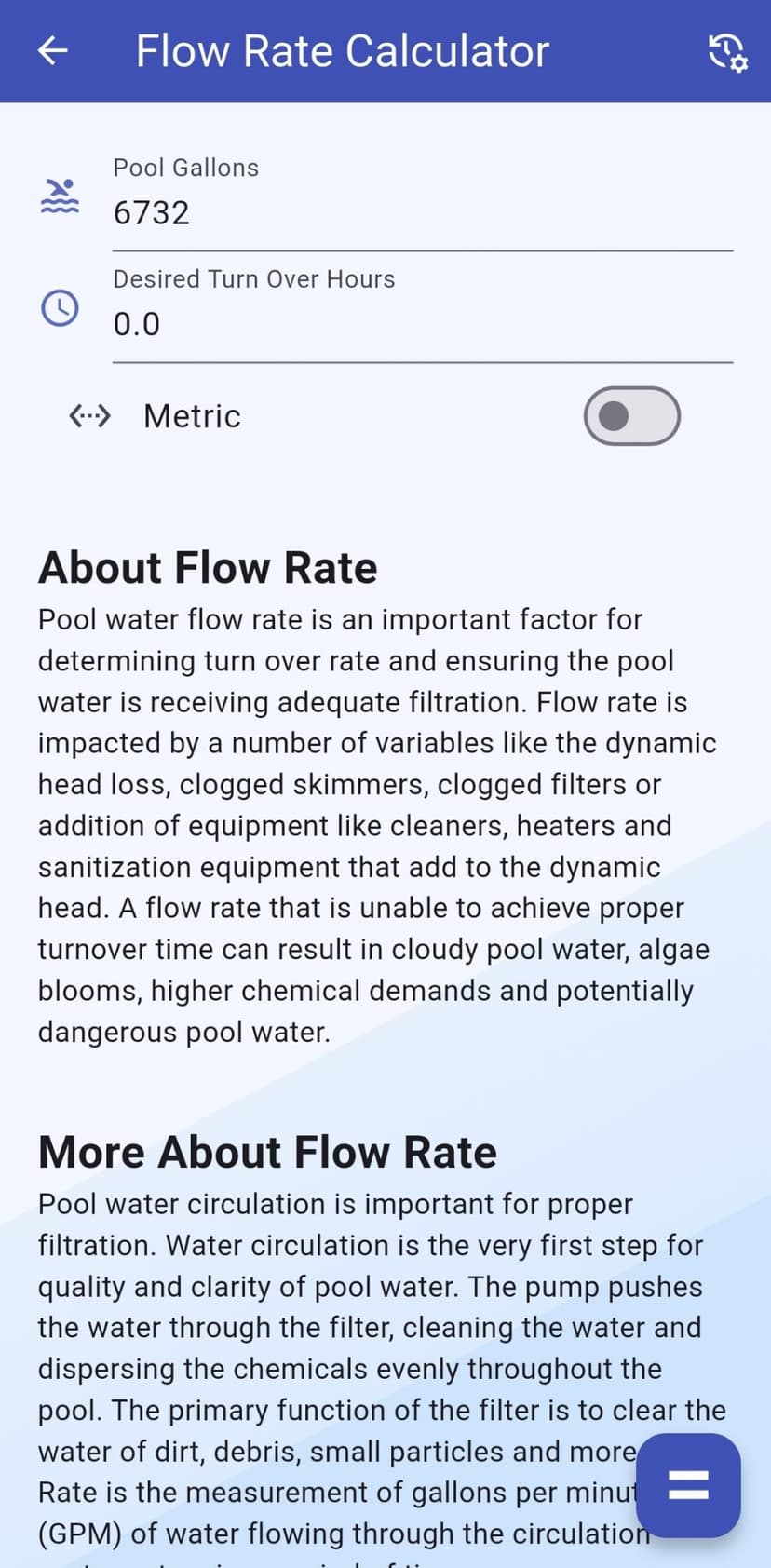The image size is (771, 1568).
Task: Select the About Flow Rate heading
Action: click(207, 567)
